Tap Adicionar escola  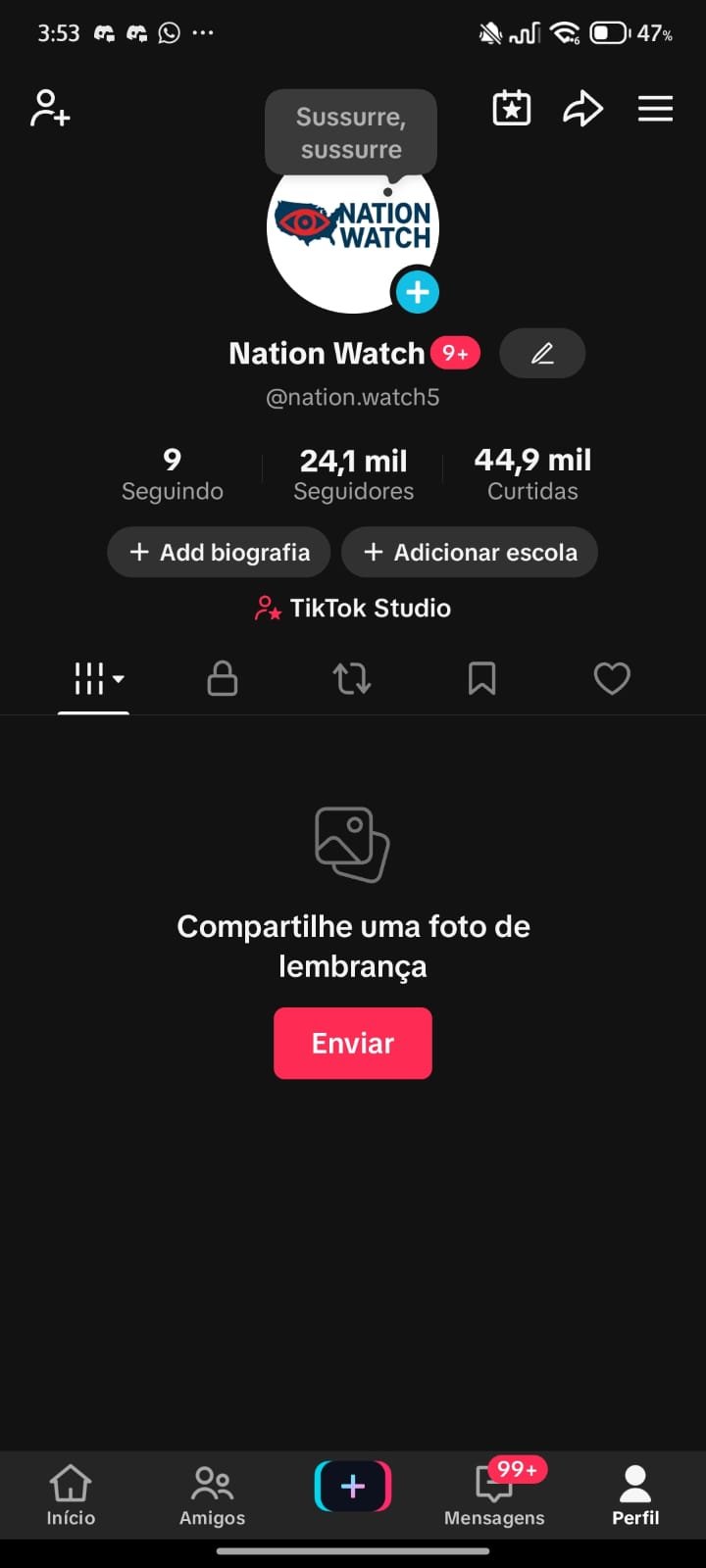click(469, 552)
